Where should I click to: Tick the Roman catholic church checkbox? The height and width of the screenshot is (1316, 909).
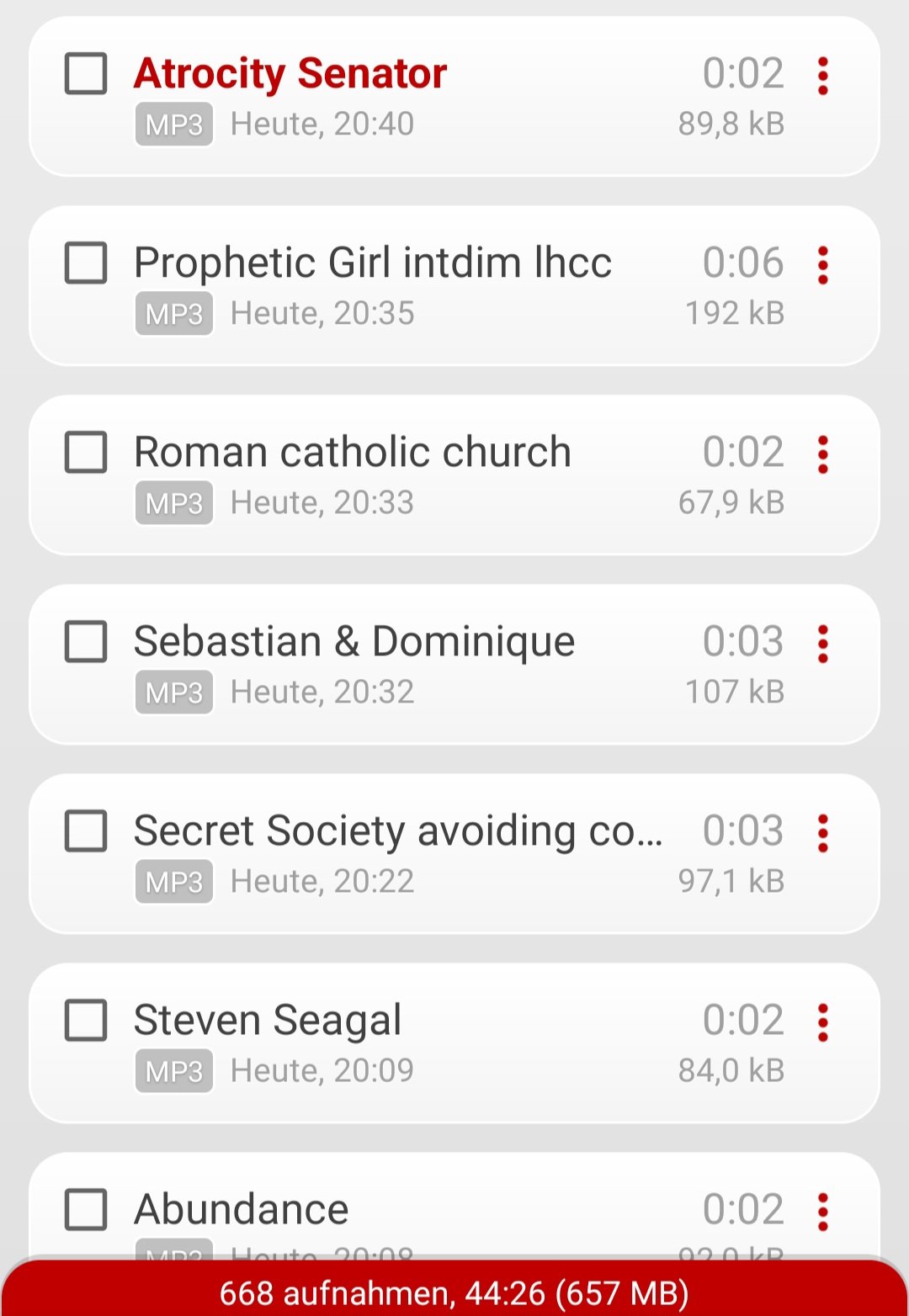(86, 452)
